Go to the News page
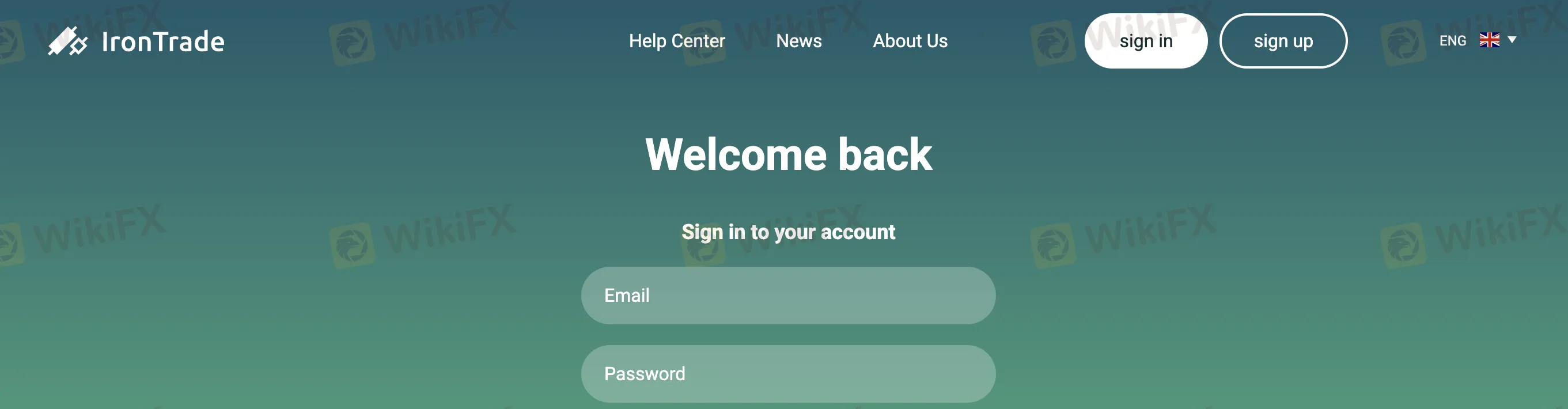The width and height of the screenshot is (1568, 409). click(798, 41)
